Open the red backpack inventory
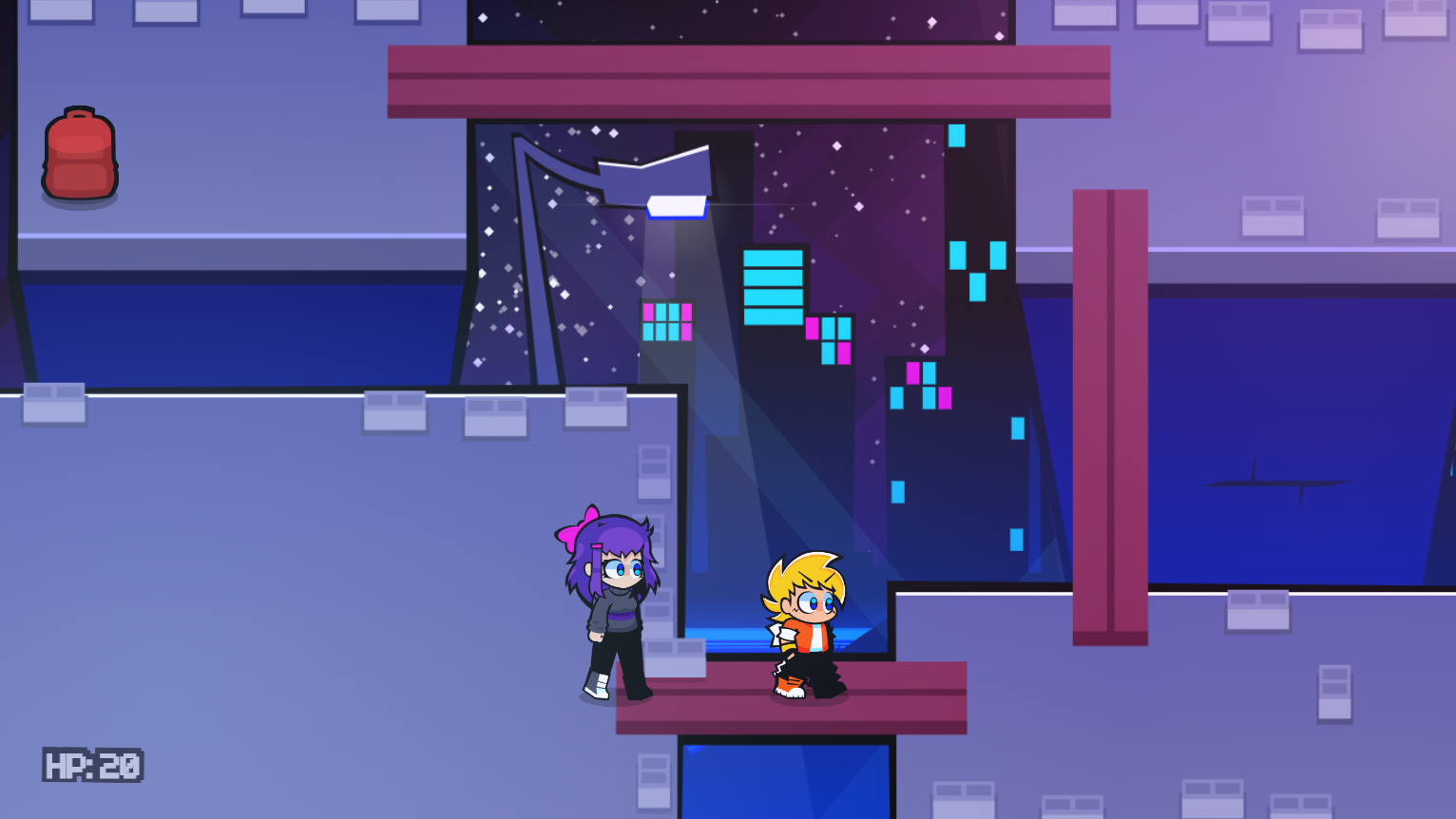The height and width of the screenshot is (819, 1456). (x=80, y=155)
